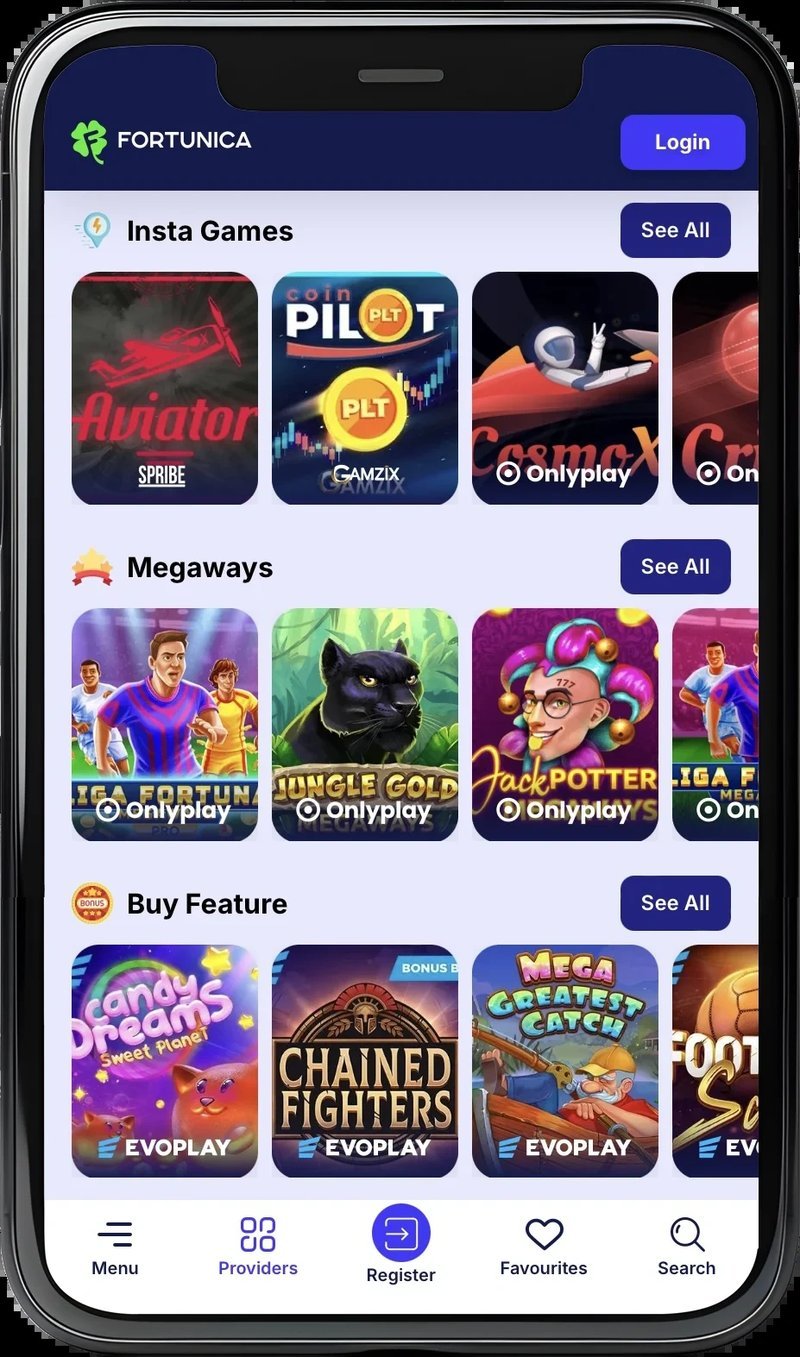See all Insta Games
Viewport: 800px width, 1357px height.
(x=675, y=230)
